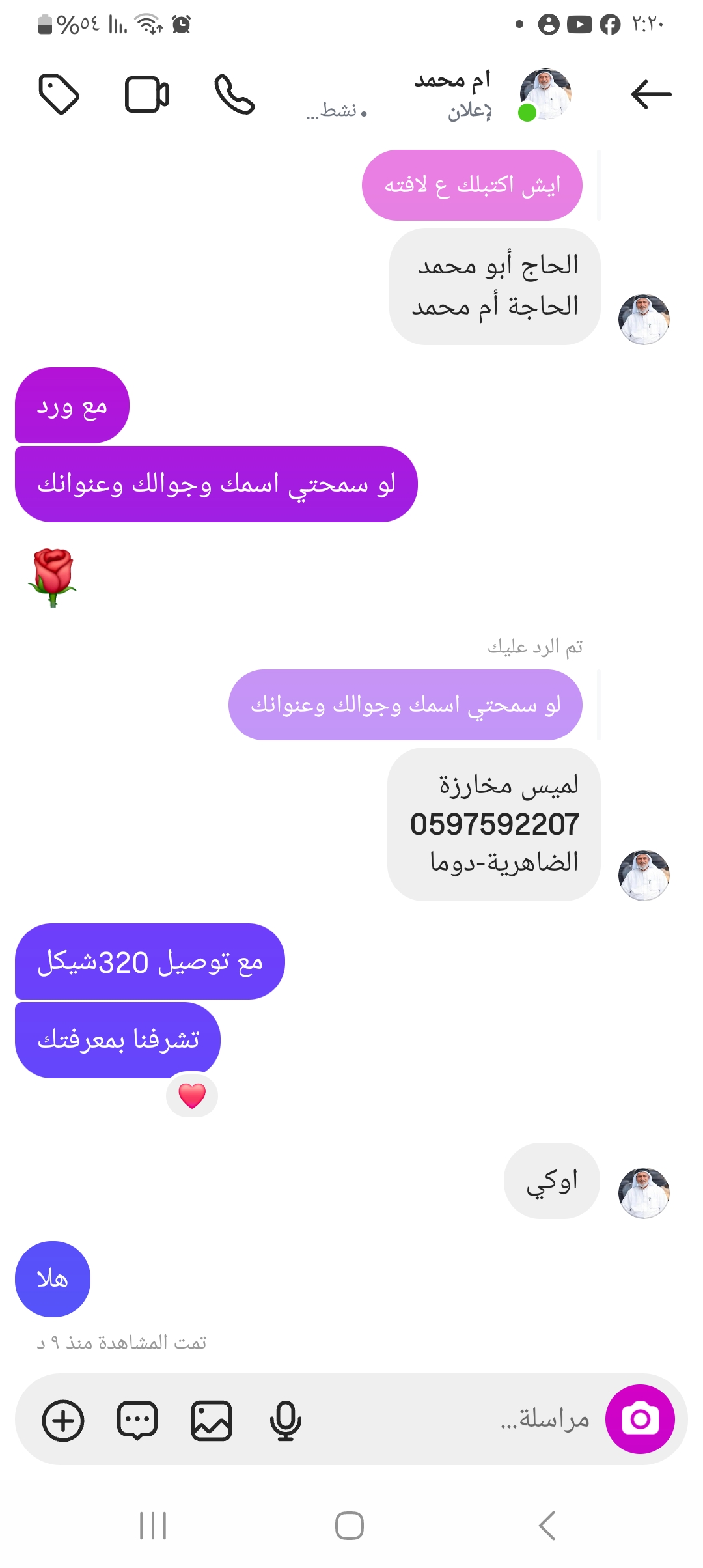703x1568 pixels.
Task: Open the photo gallery picker
Action: [212, 1420]
